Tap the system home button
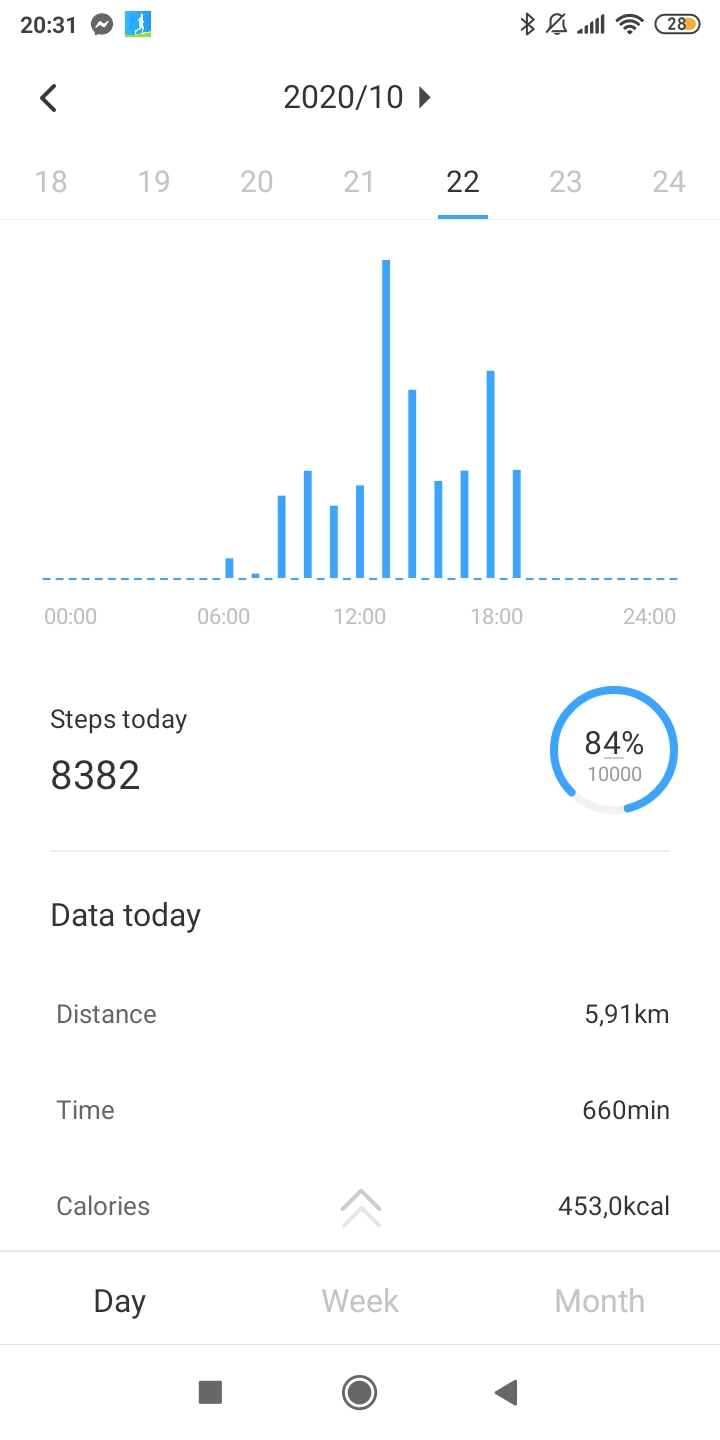Image resolution: width=720 pixels, height=1440 pixels. [x=359, y=1392]
